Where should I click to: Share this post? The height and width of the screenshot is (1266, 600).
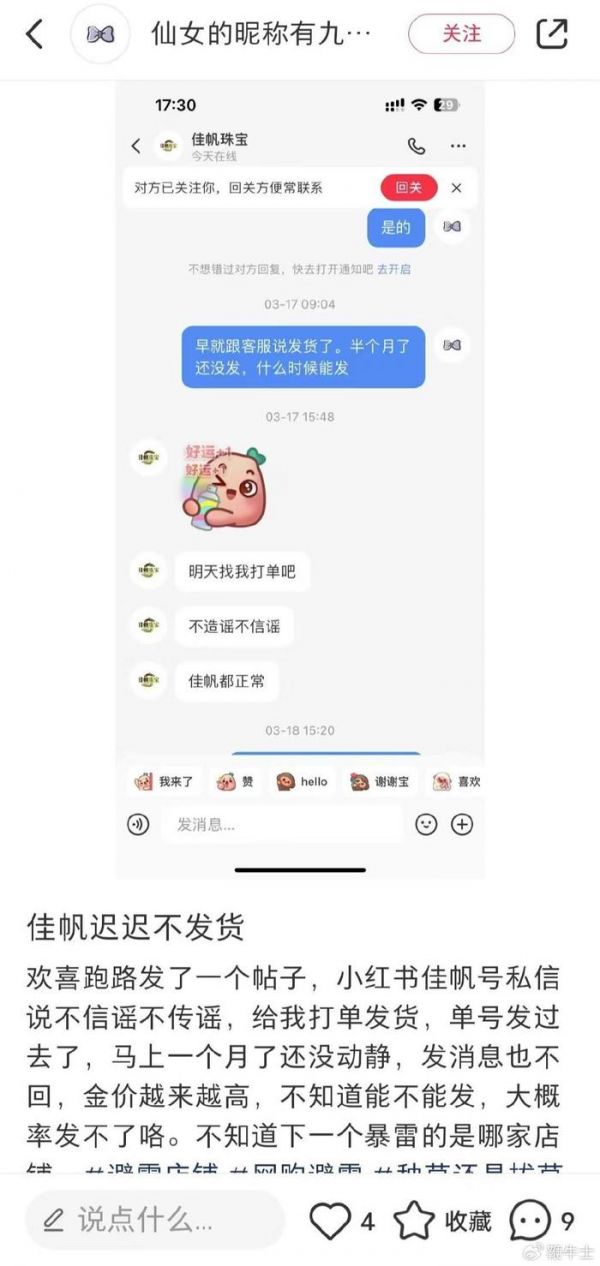tap(551, 35)
